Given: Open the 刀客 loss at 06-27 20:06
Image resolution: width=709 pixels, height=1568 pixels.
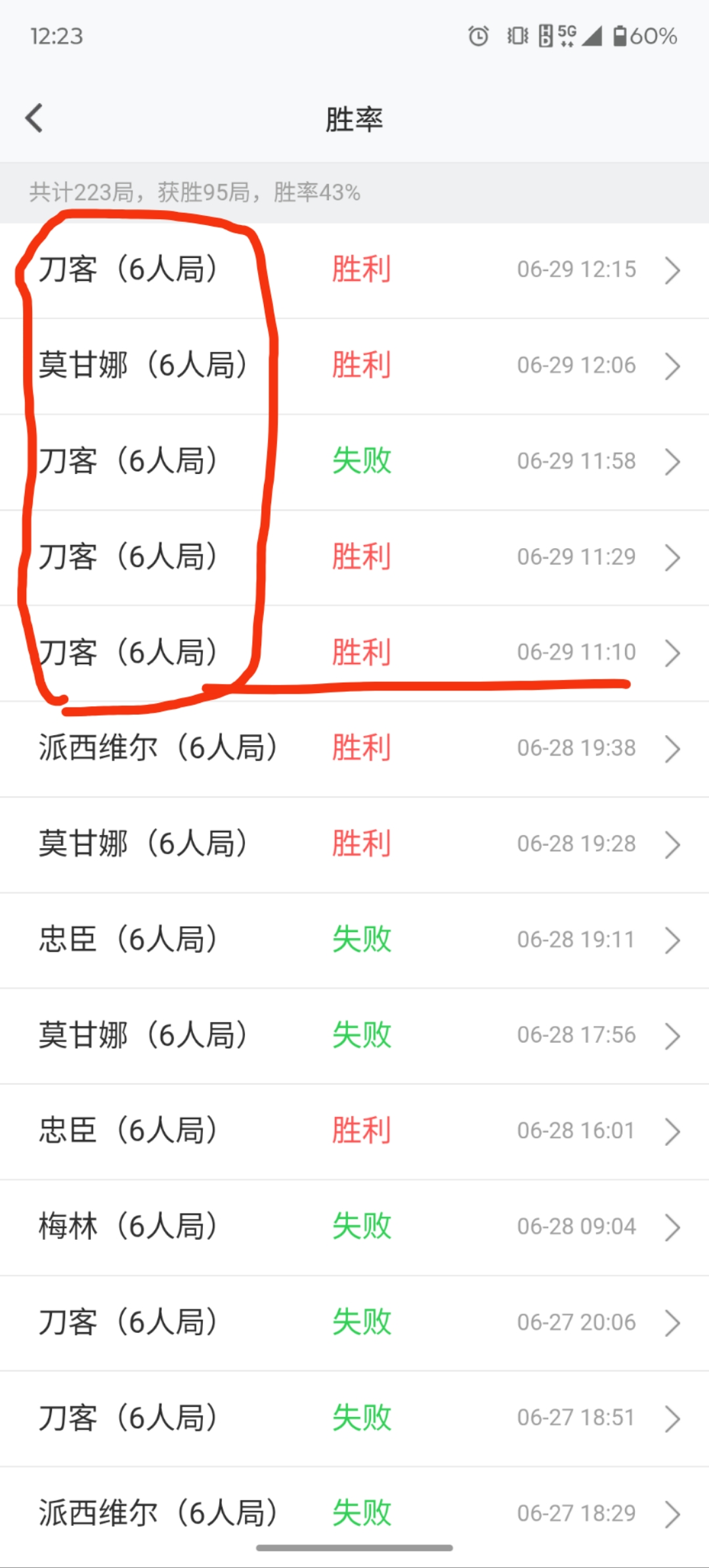Looking at the screenshot, I should 354,1323.
